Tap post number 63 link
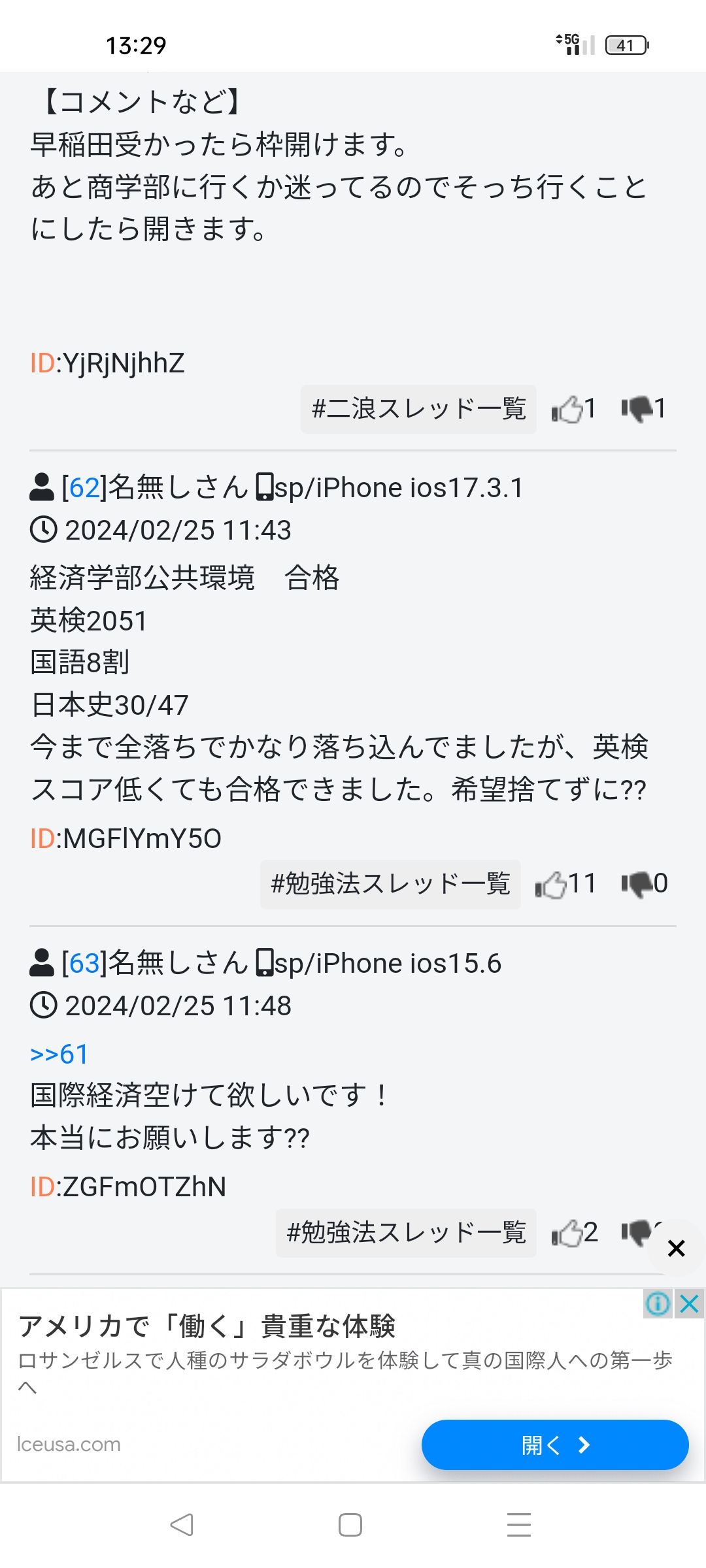Image resolution: width=706 pixels, height=1568 pixels. point(84,964)
